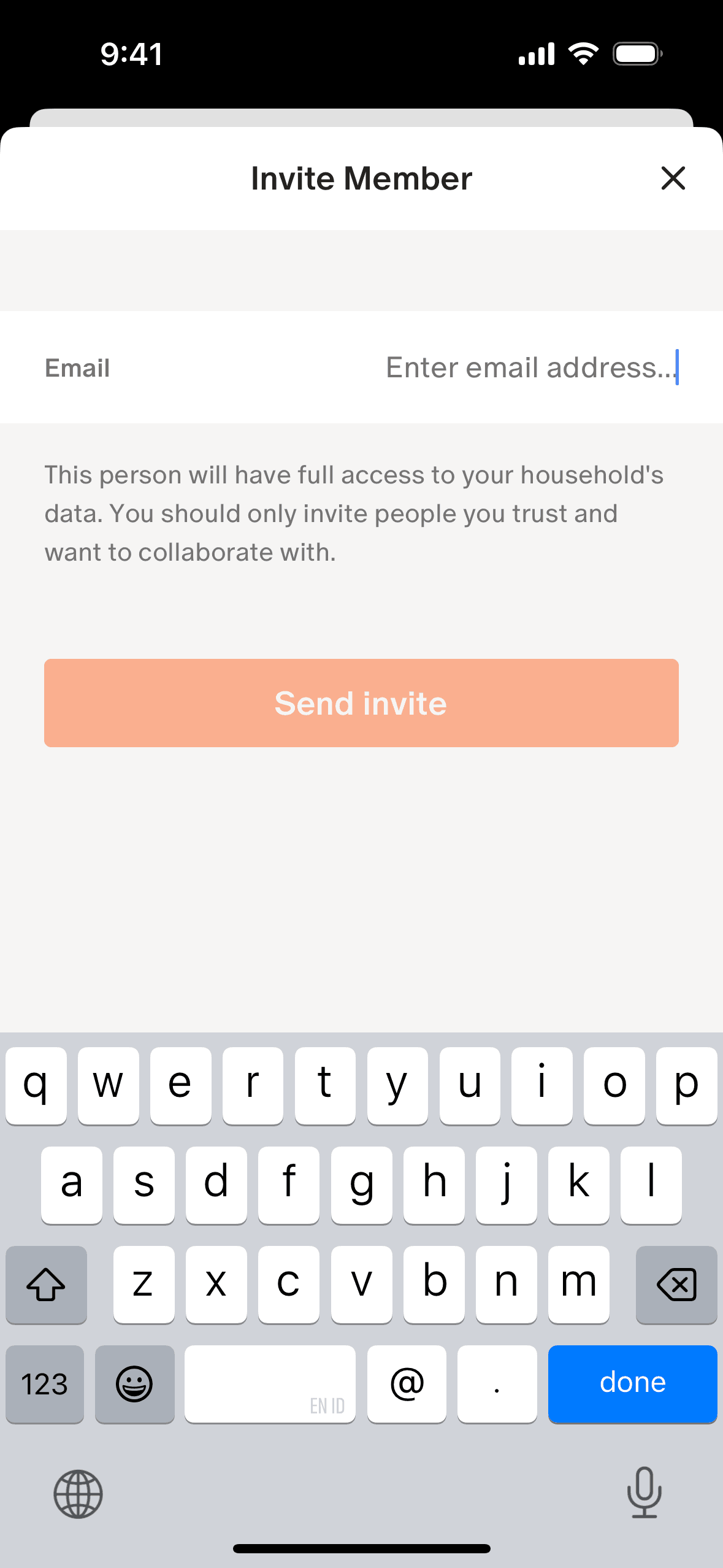Close the Invite Member dialog
This screenshot has width=723, height=1568.
(673, 179)
